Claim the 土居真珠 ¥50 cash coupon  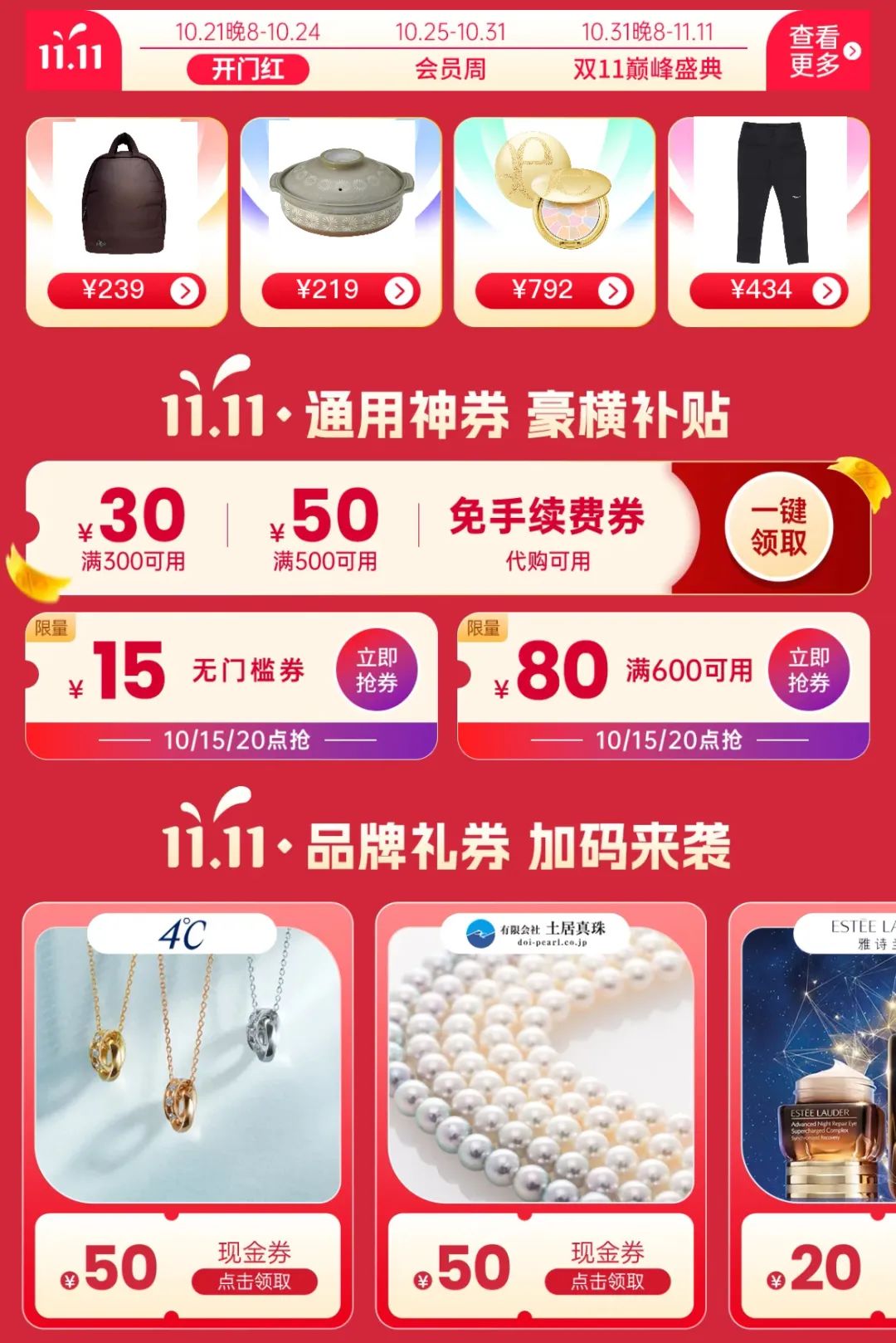point(607,1281)
